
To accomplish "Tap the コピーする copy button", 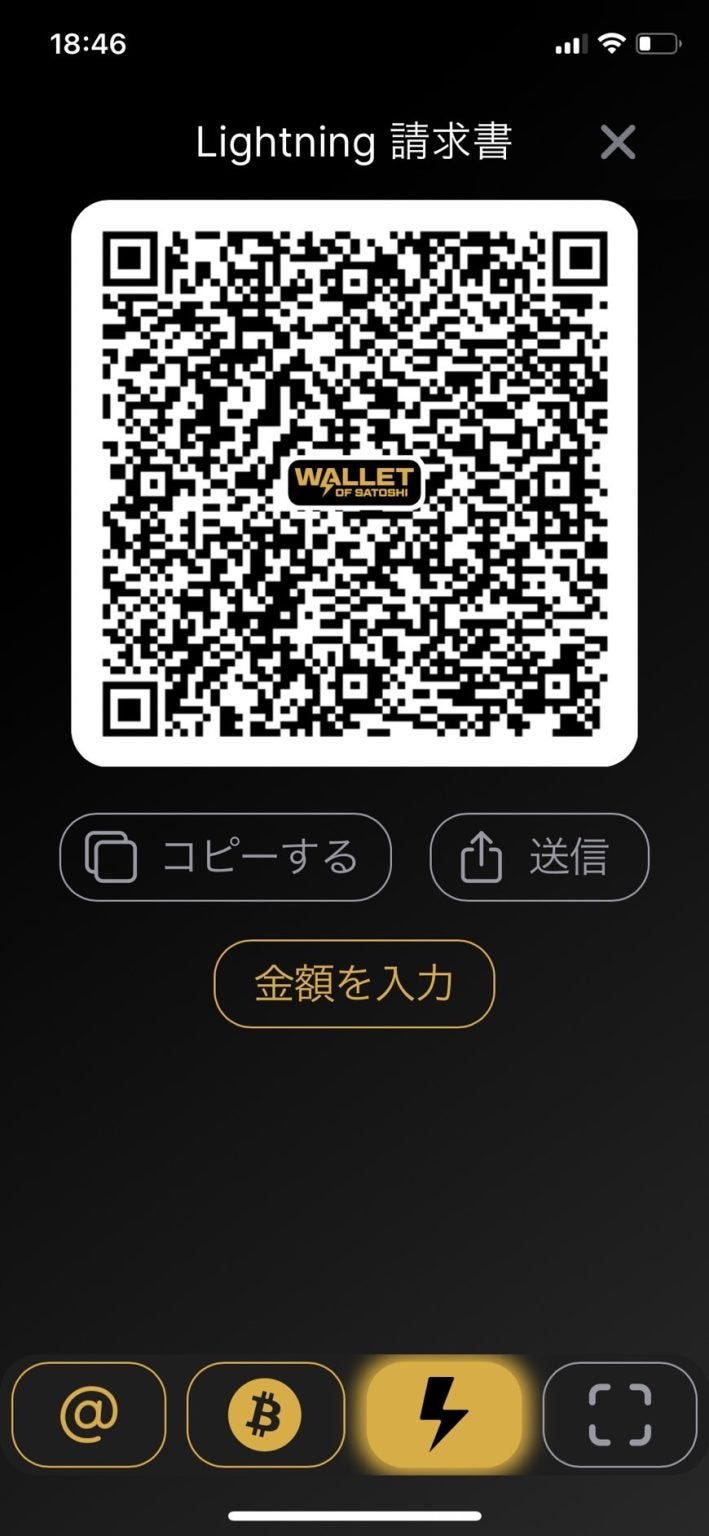I will (x=225, y=857).
